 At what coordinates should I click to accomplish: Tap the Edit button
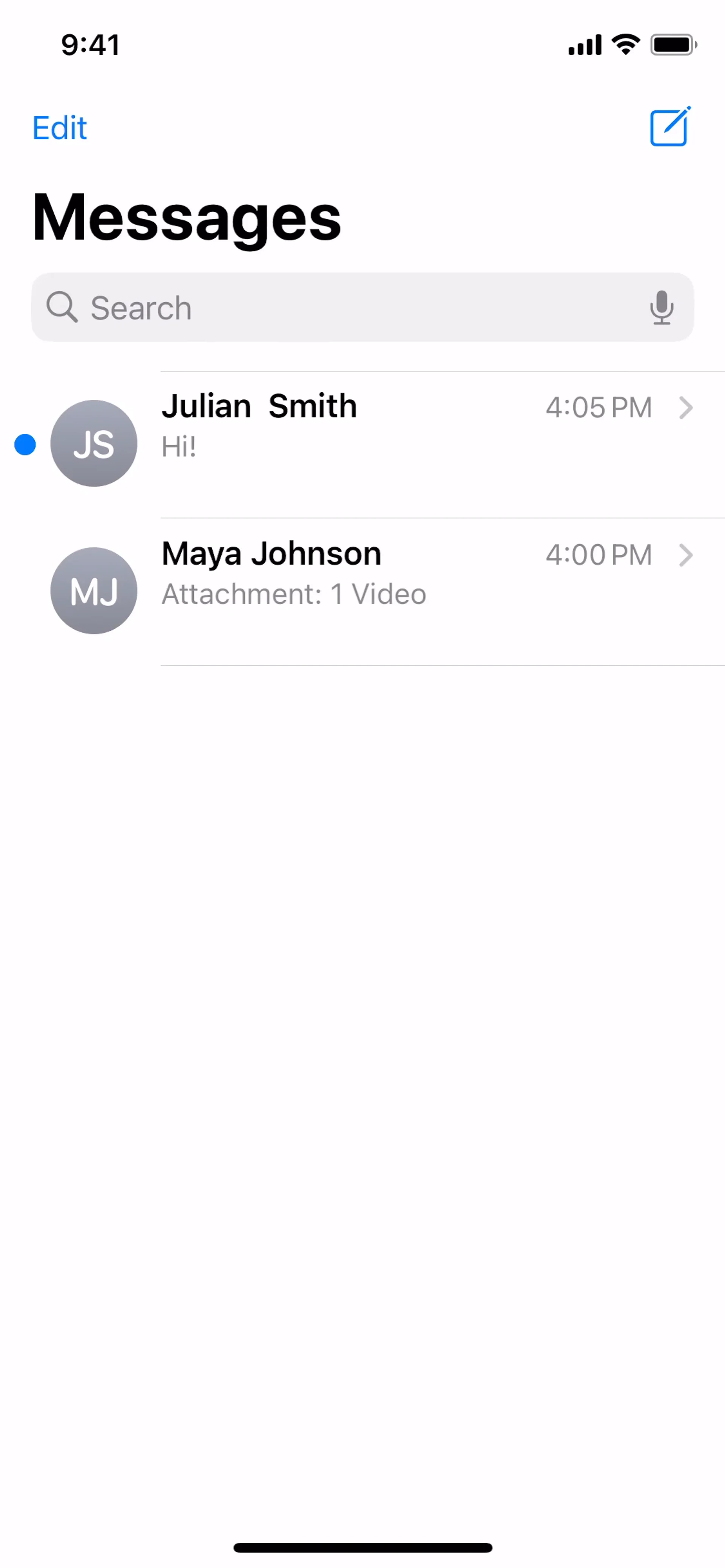[x=59, y=128]
